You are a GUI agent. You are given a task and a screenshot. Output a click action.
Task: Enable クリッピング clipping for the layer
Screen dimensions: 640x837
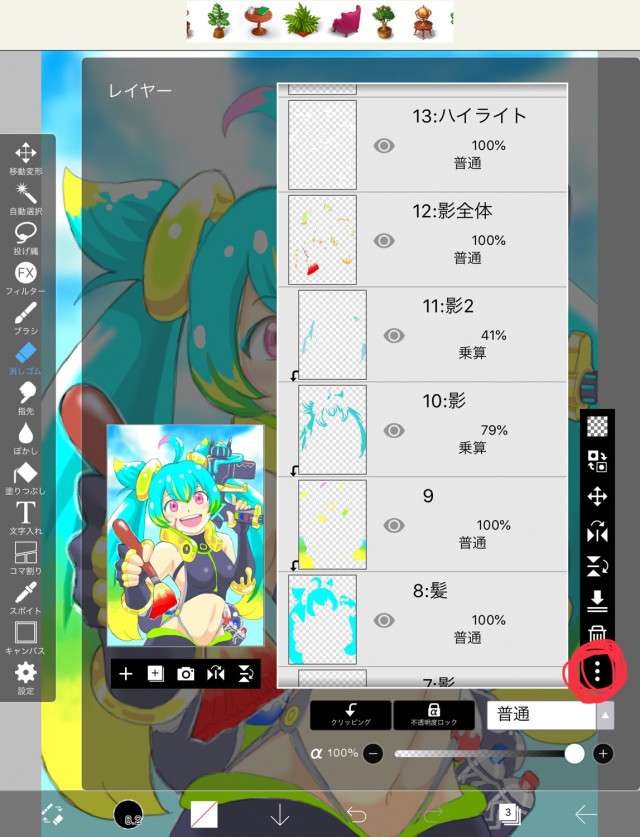click(349, 714)
